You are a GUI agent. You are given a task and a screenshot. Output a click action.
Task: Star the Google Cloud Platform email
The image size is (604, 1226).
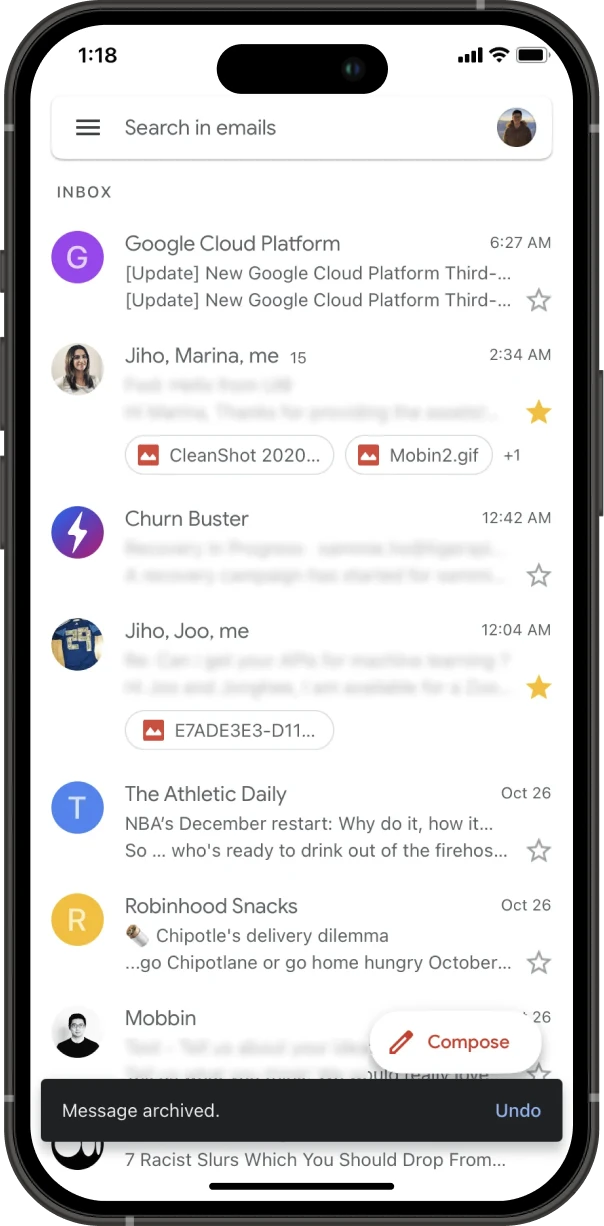pos(539,300)
